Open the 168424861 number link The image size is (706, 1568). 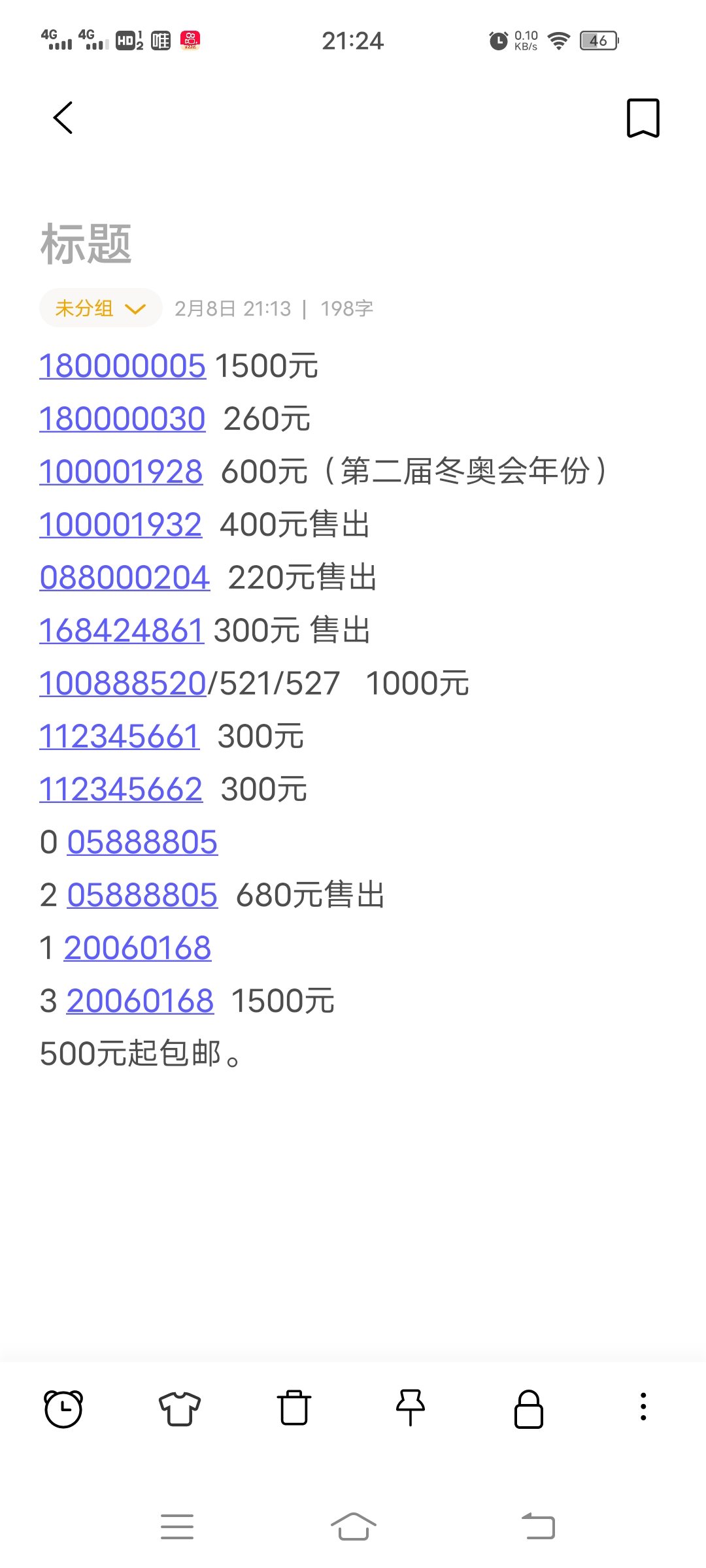click(x=122, y=630)
